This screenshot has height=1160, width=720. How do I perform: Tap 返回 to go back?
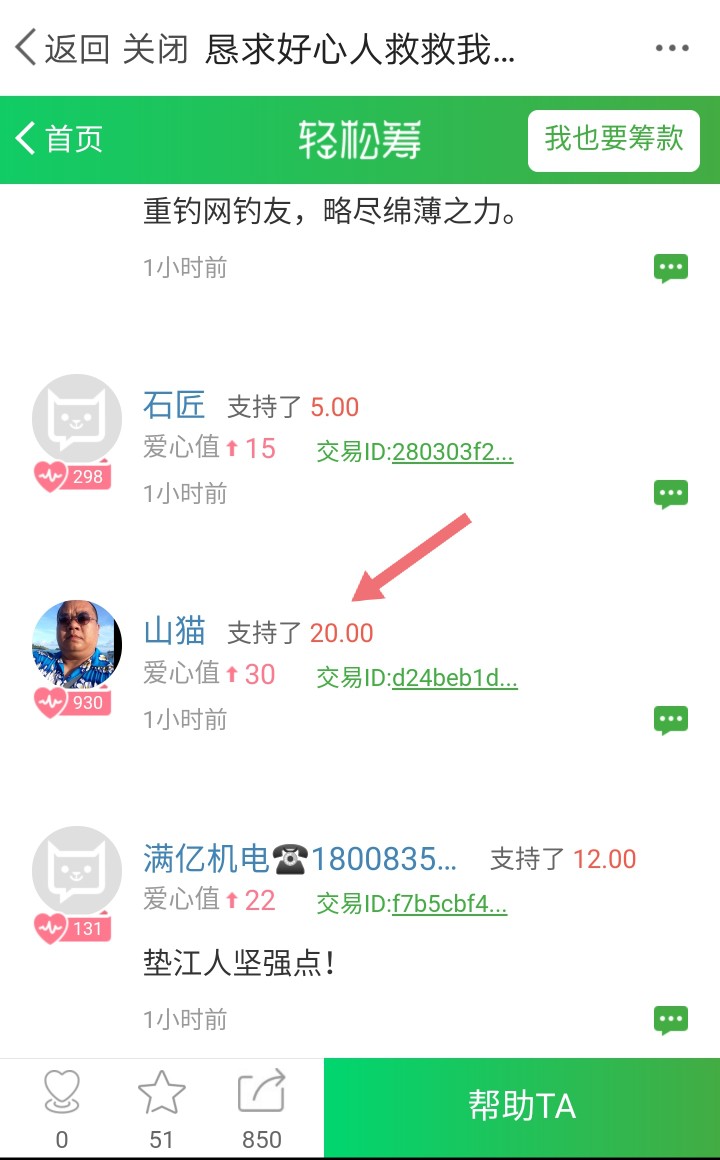click(62, 48)
